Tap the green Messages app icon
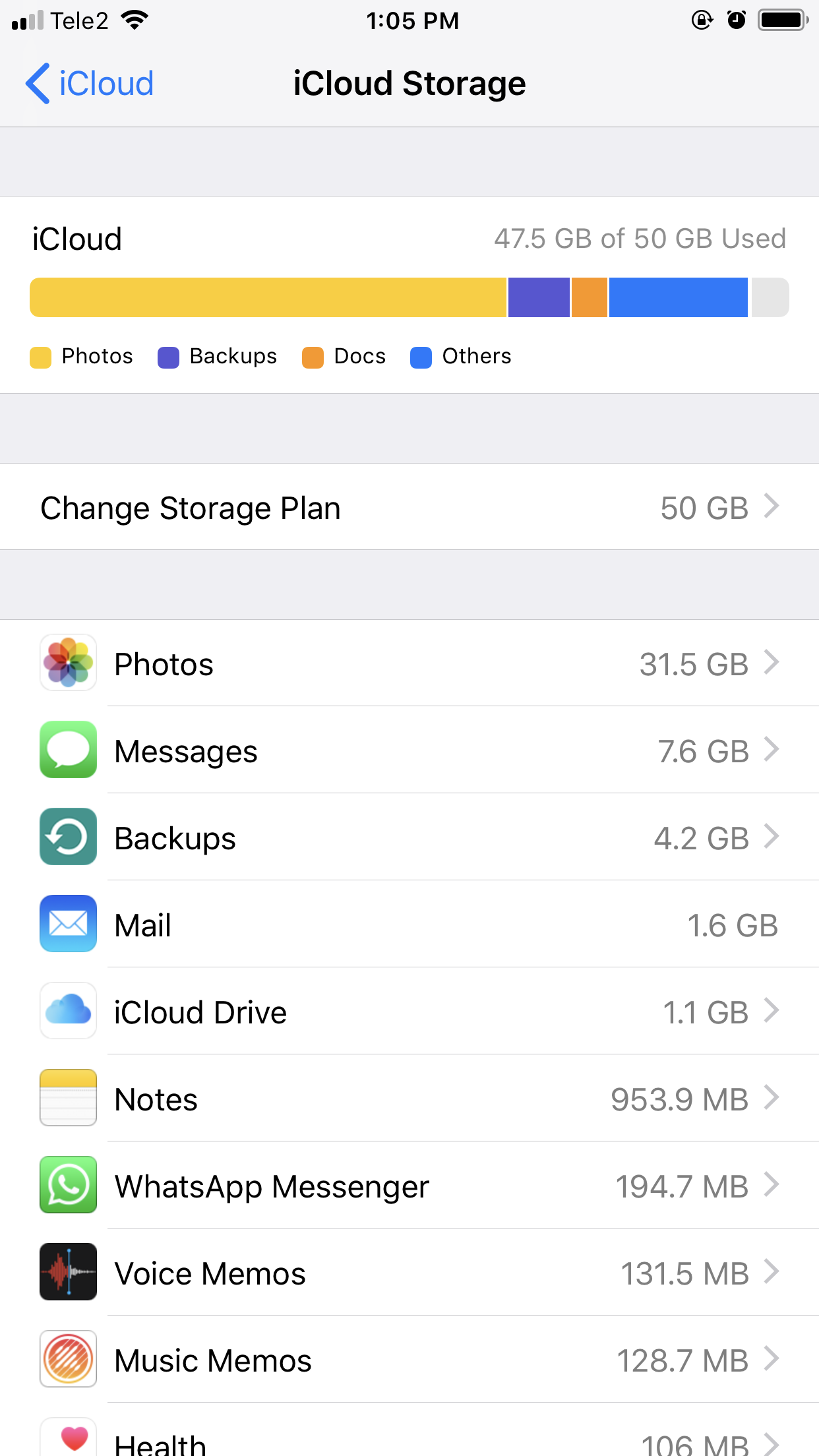This screenshot has height=1456, width=819. pos(68,750)
